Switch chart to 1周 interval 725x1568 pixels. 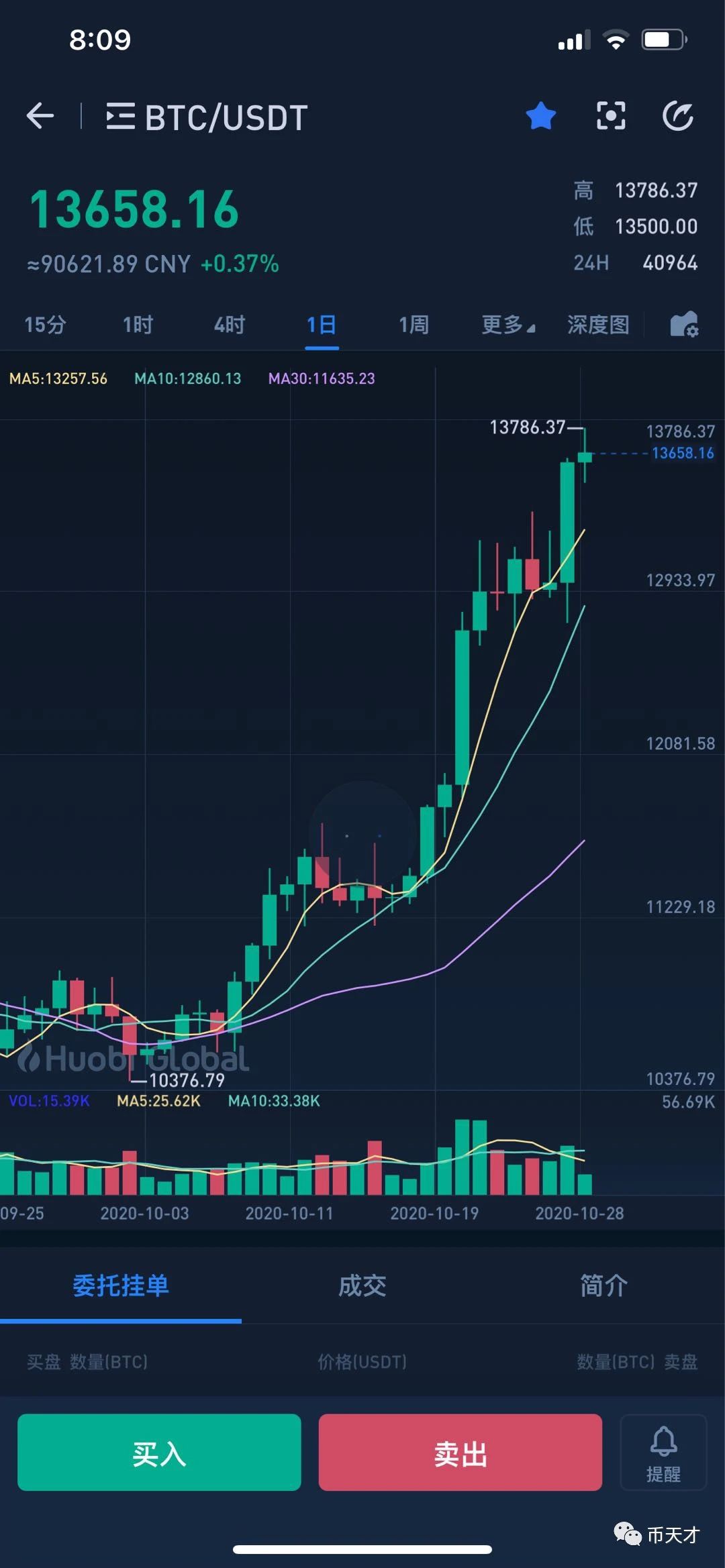coord(414,325)
